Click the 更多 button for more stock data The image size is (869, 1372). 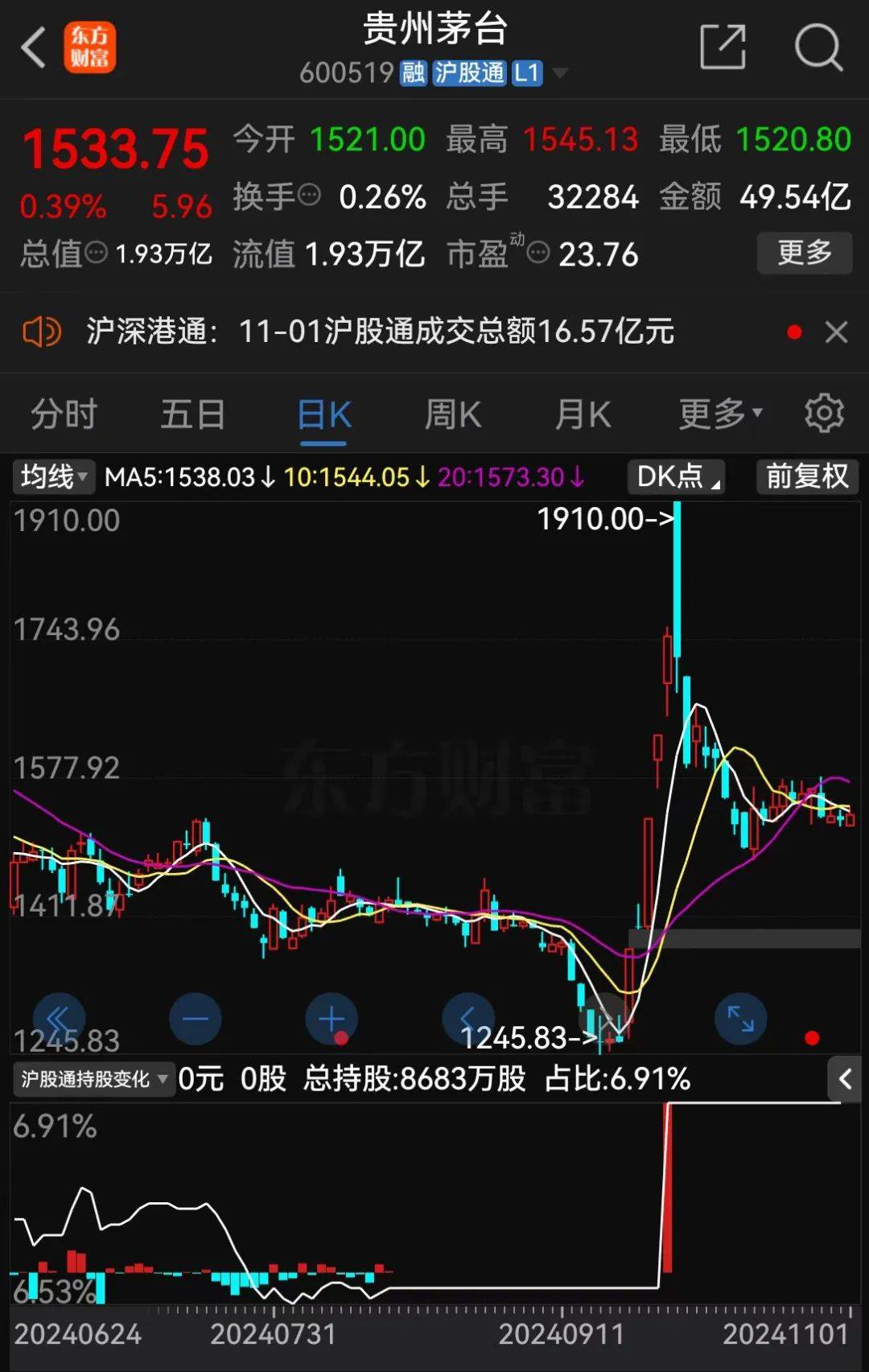[x=804, y=253]
